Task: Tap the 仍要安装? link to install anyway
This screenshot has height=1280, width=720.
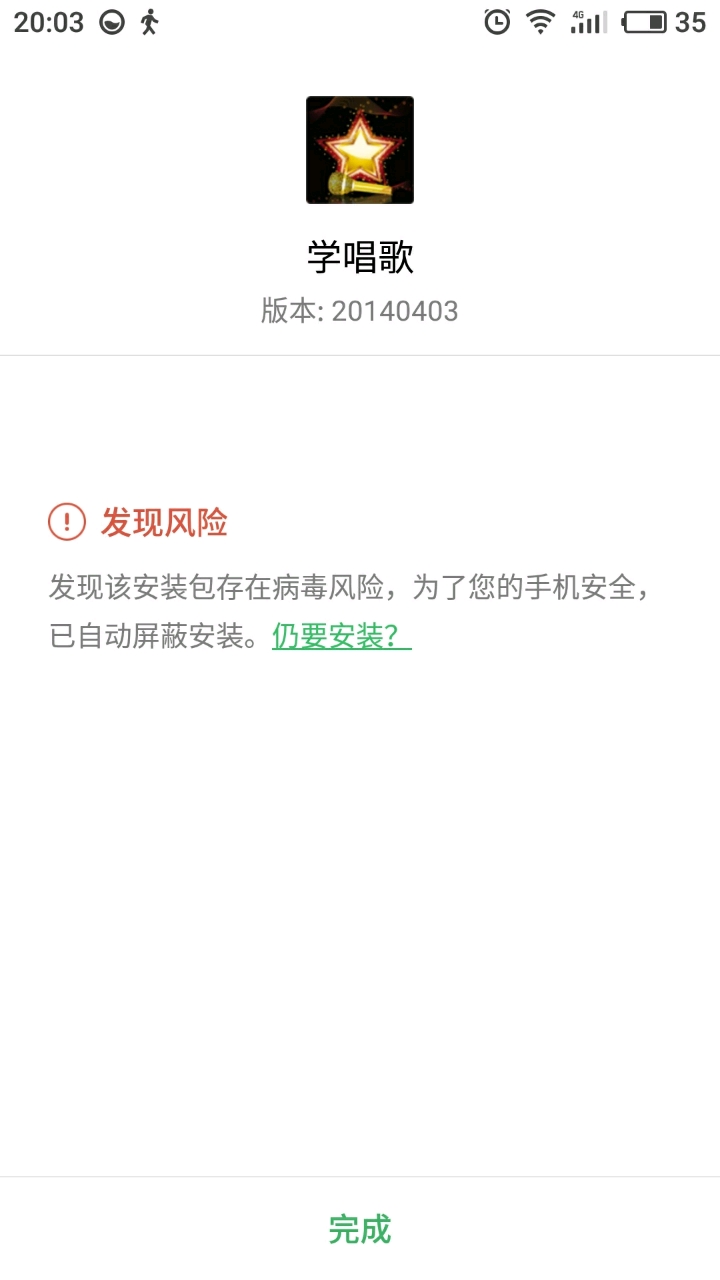Action: point(341,636)
